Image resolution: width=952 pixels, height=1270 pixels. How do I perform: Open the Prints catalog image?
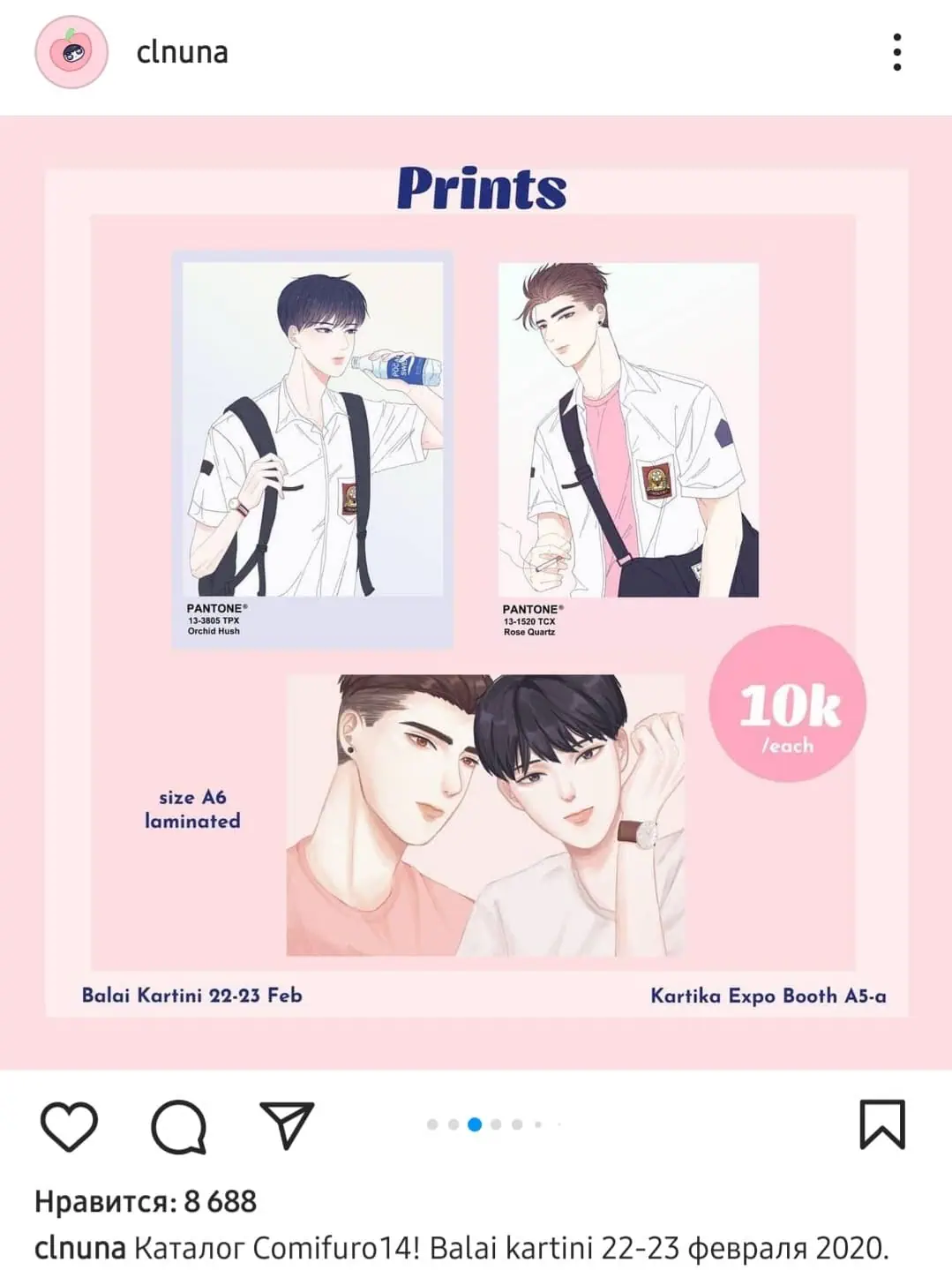tap(476, 591)
